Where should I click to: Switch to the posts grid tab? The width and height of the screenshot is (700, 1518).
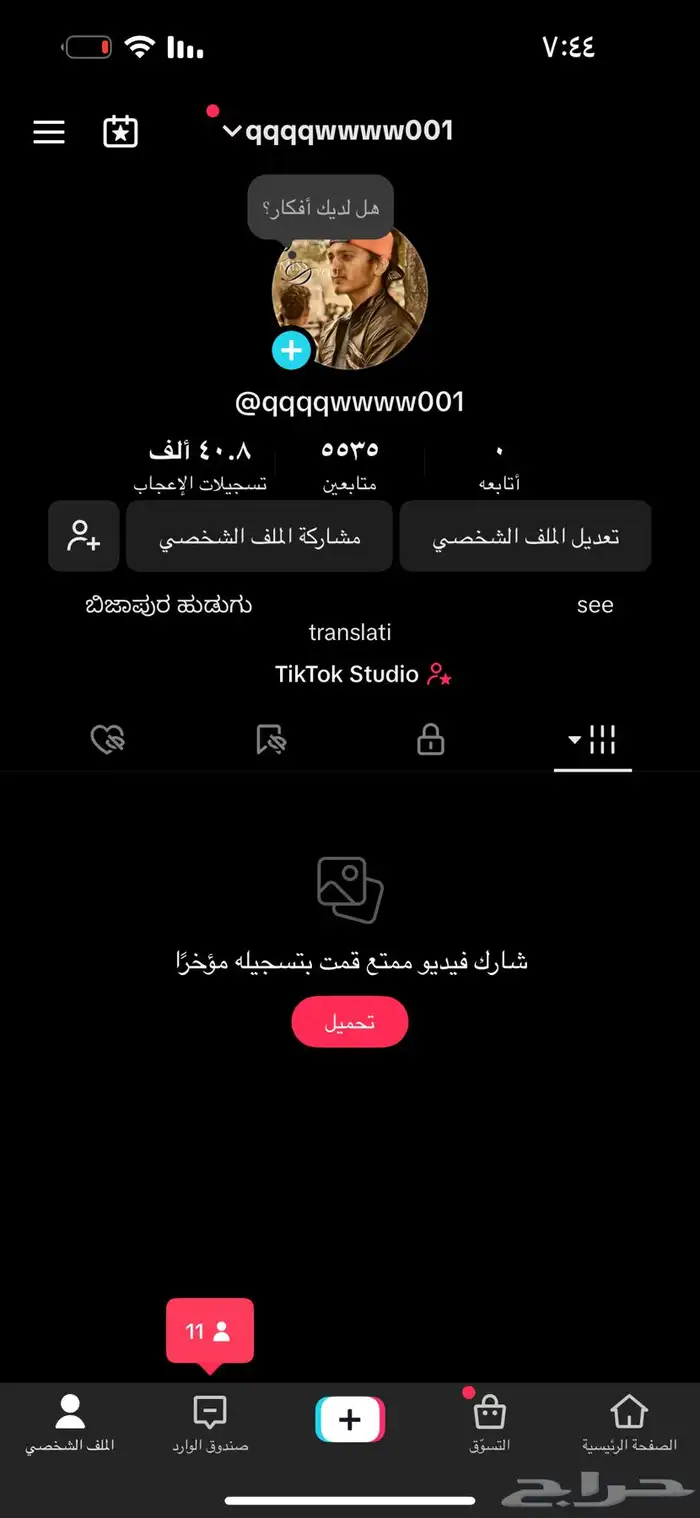pyautogui.click(x=593, y=741)
